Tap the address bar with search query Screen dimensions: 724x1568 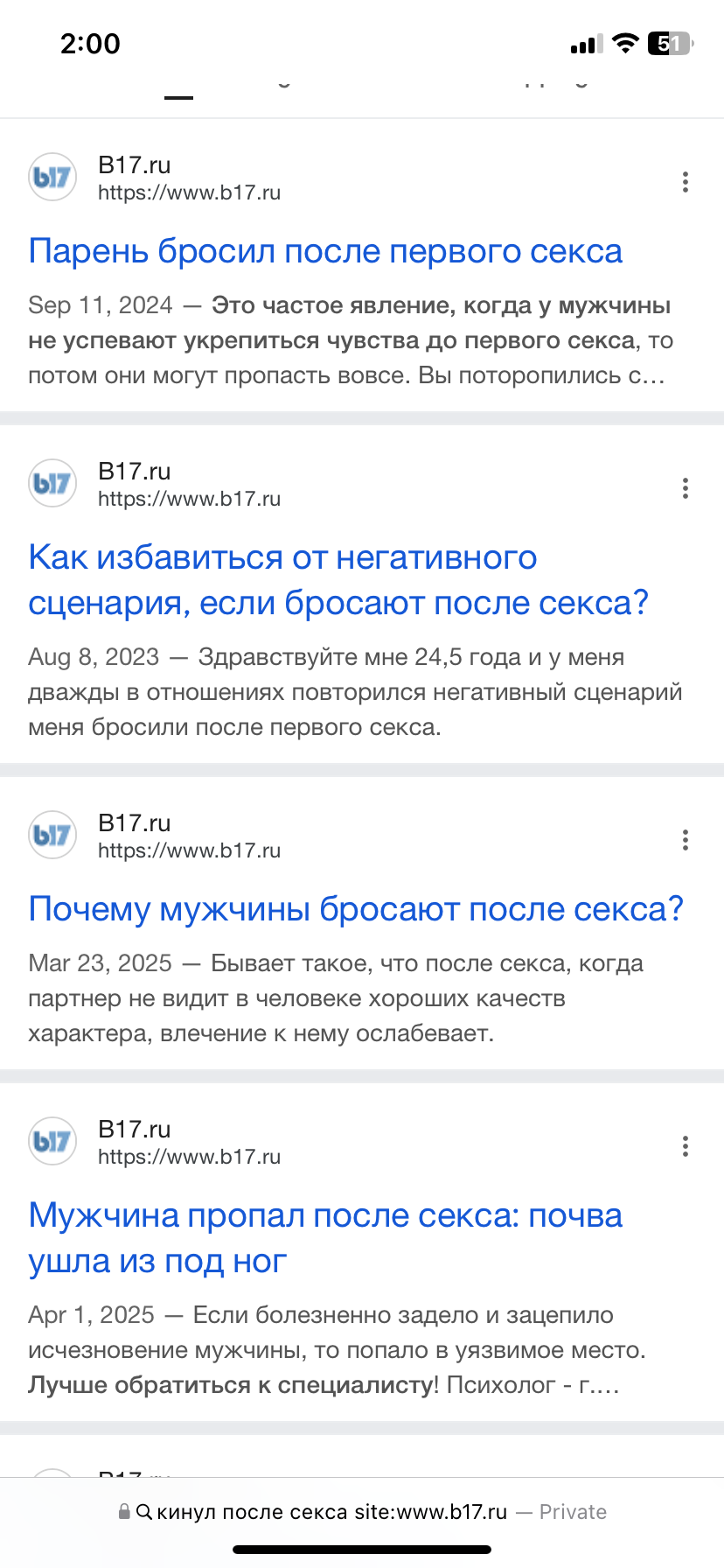pyautogui.click(x=362, y=1512)
